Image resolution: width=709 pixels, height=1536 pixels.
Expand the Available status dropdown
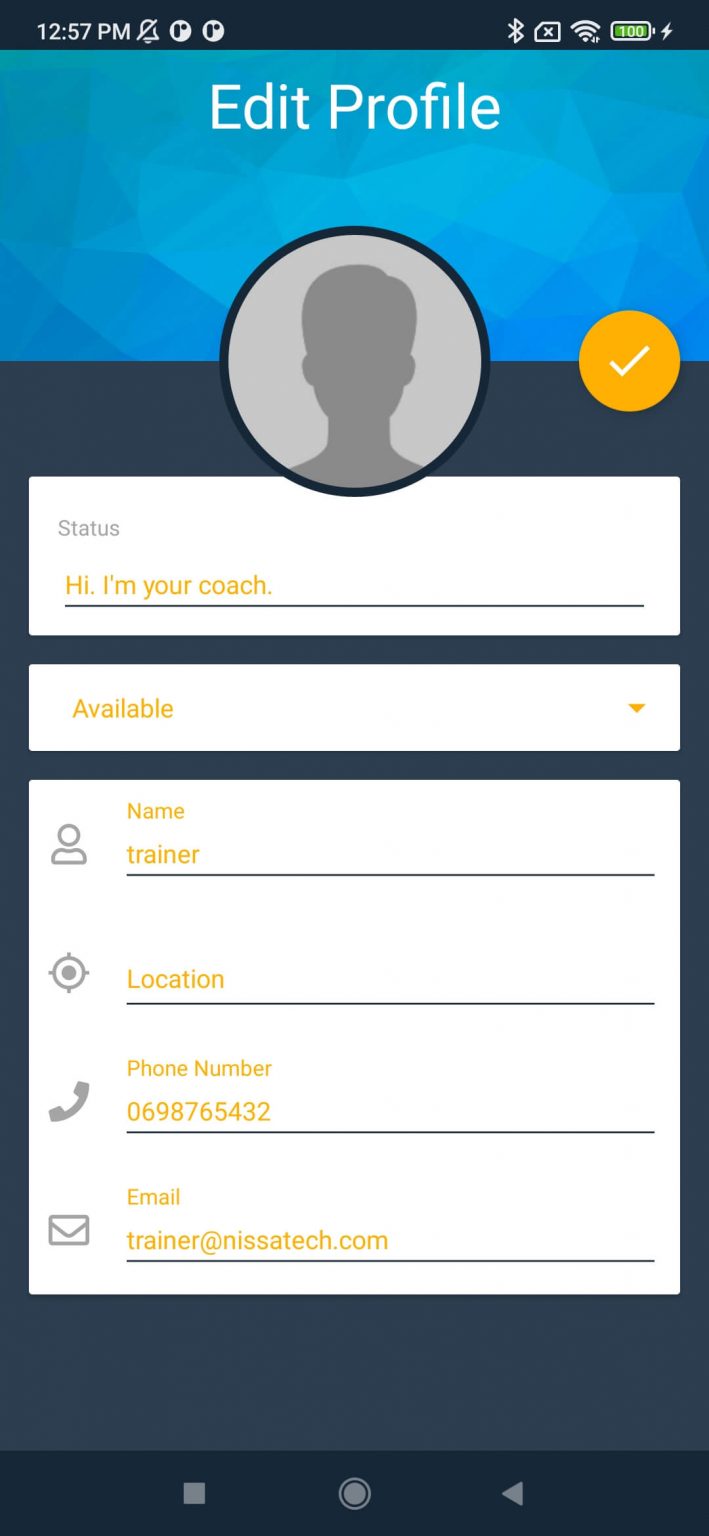354,708
